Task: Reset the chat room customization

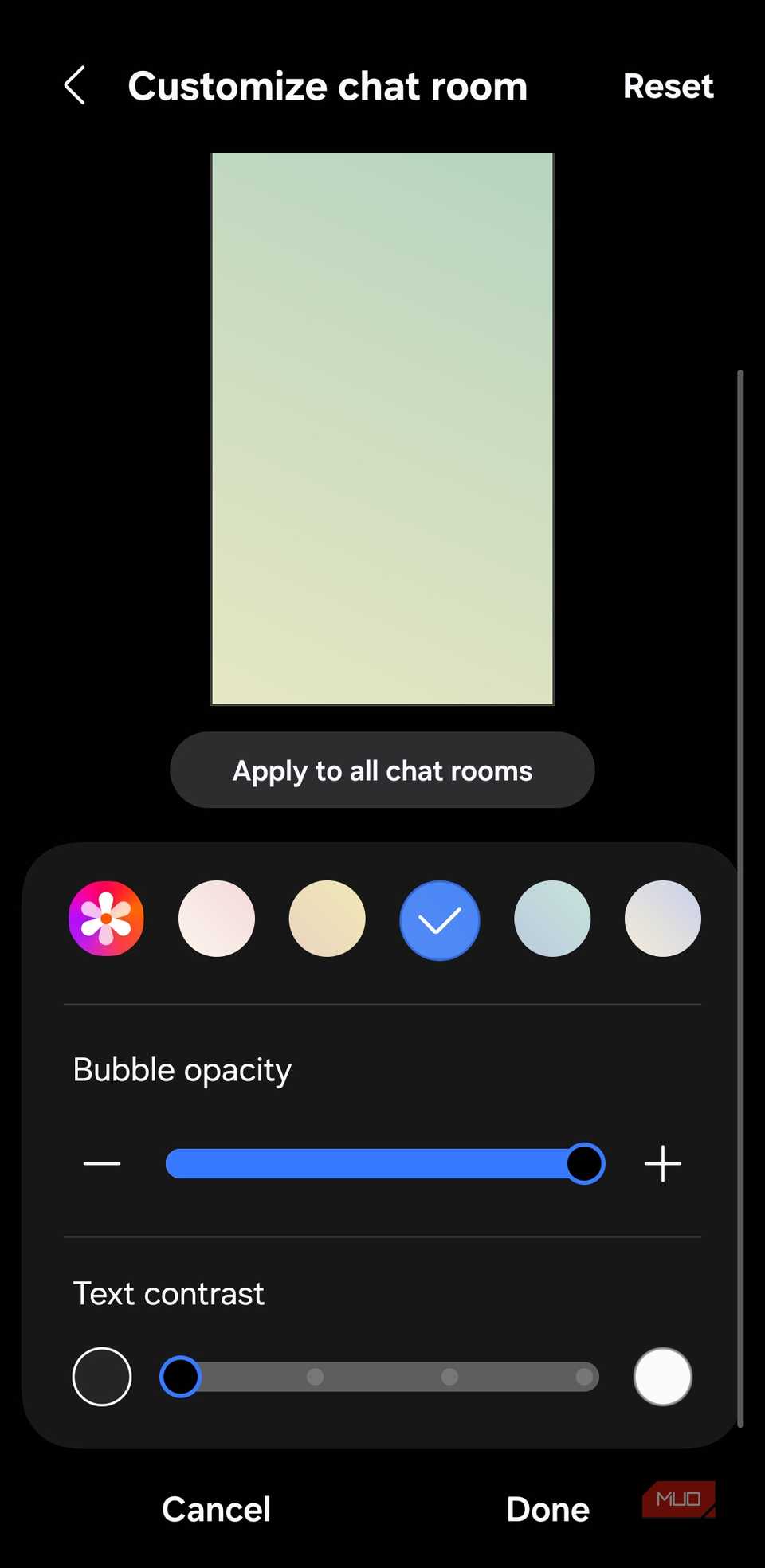Action: [x=668, y=85]
